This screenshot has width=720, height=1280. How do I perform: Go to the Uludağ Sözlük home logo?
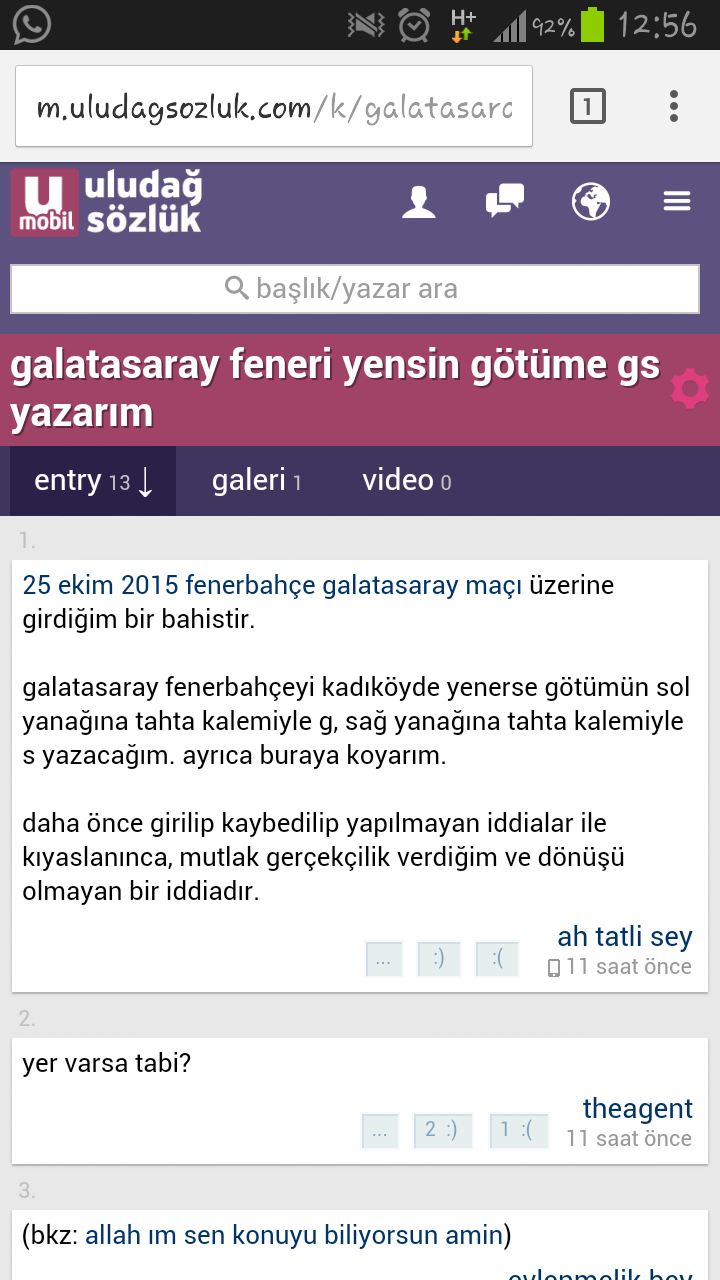[x=106, y=203]
